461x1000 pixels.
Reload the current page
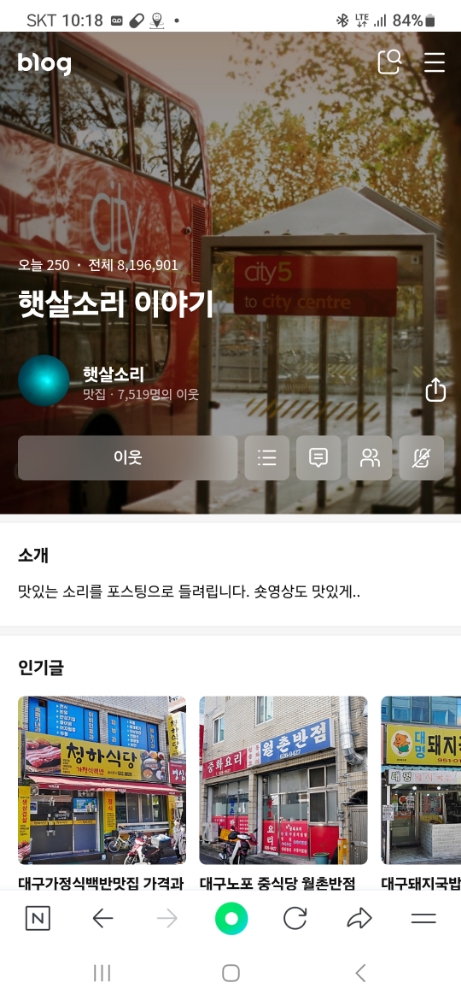(x=295, y=918)
